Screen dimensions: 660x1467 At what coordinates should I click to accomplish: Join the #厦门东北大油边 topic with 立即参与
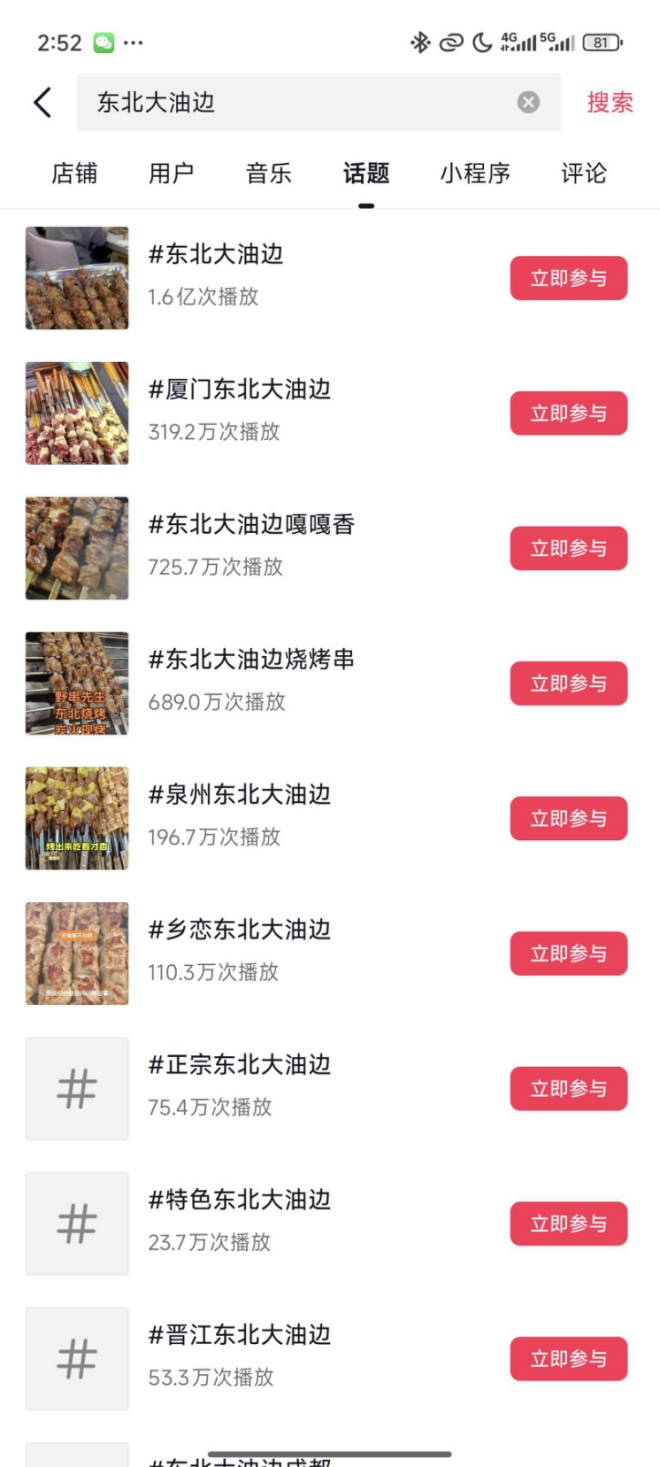tap(568, 413)
